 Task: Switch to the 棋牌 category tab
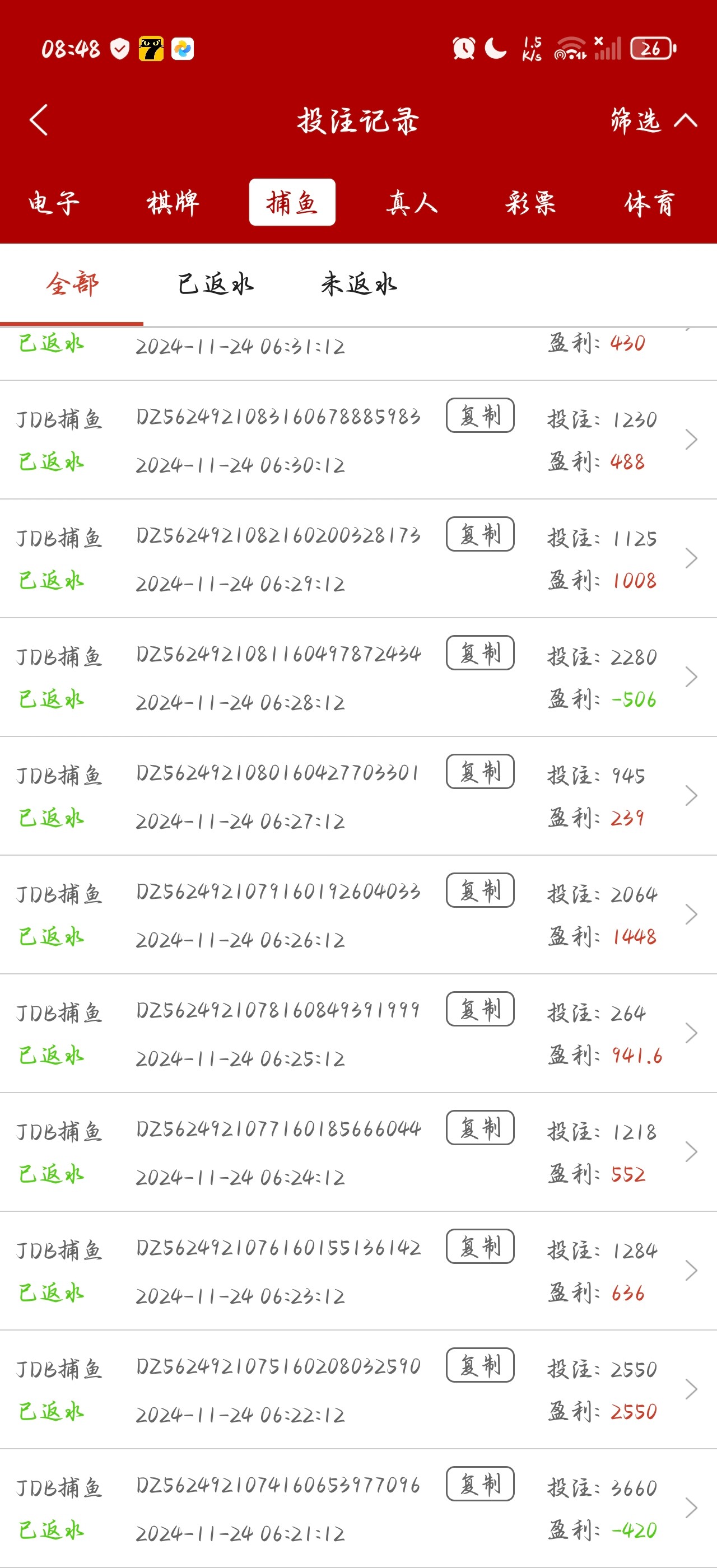[x=173, y=203]
